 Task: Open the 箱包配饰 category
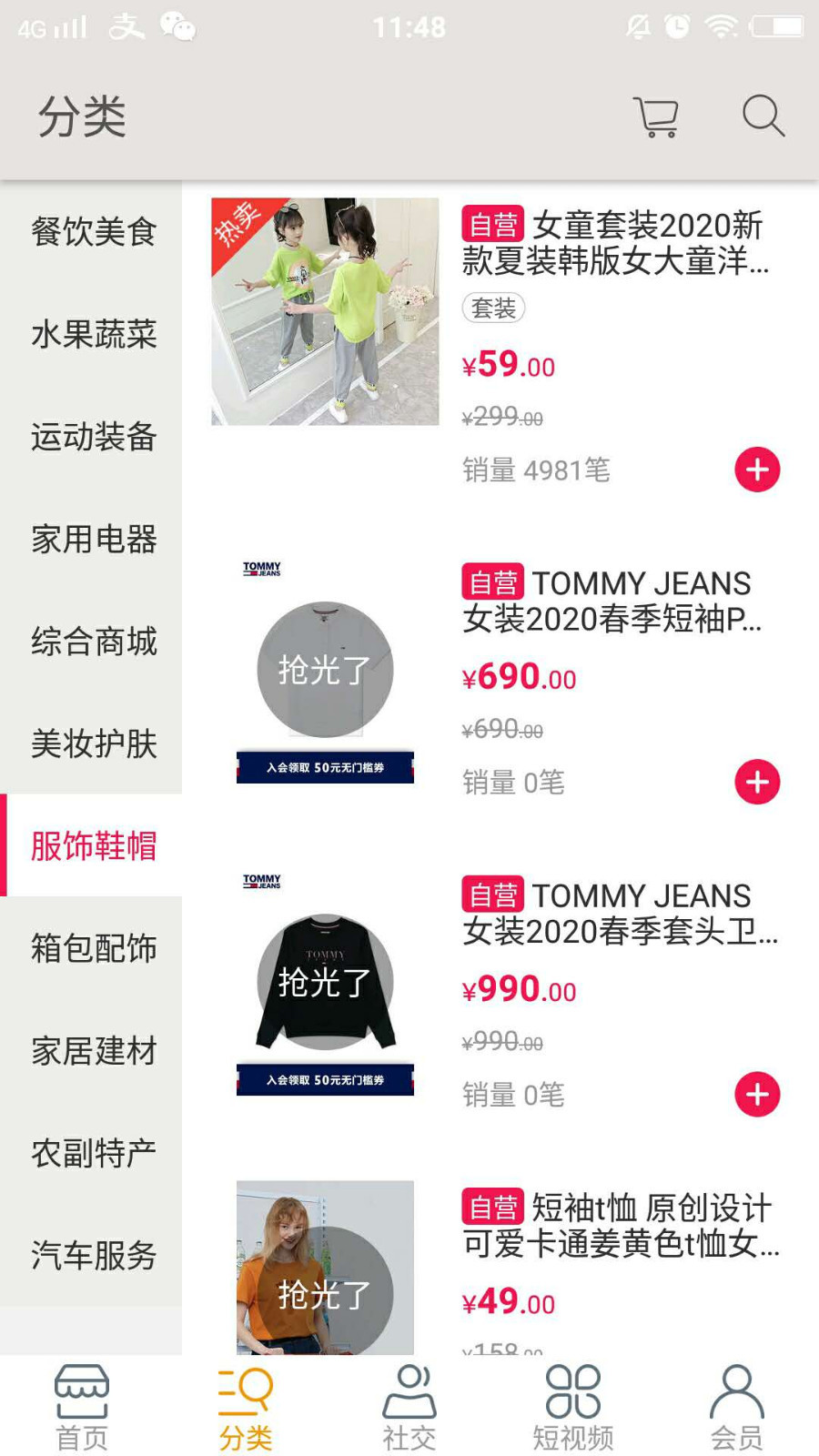(93, 948)
